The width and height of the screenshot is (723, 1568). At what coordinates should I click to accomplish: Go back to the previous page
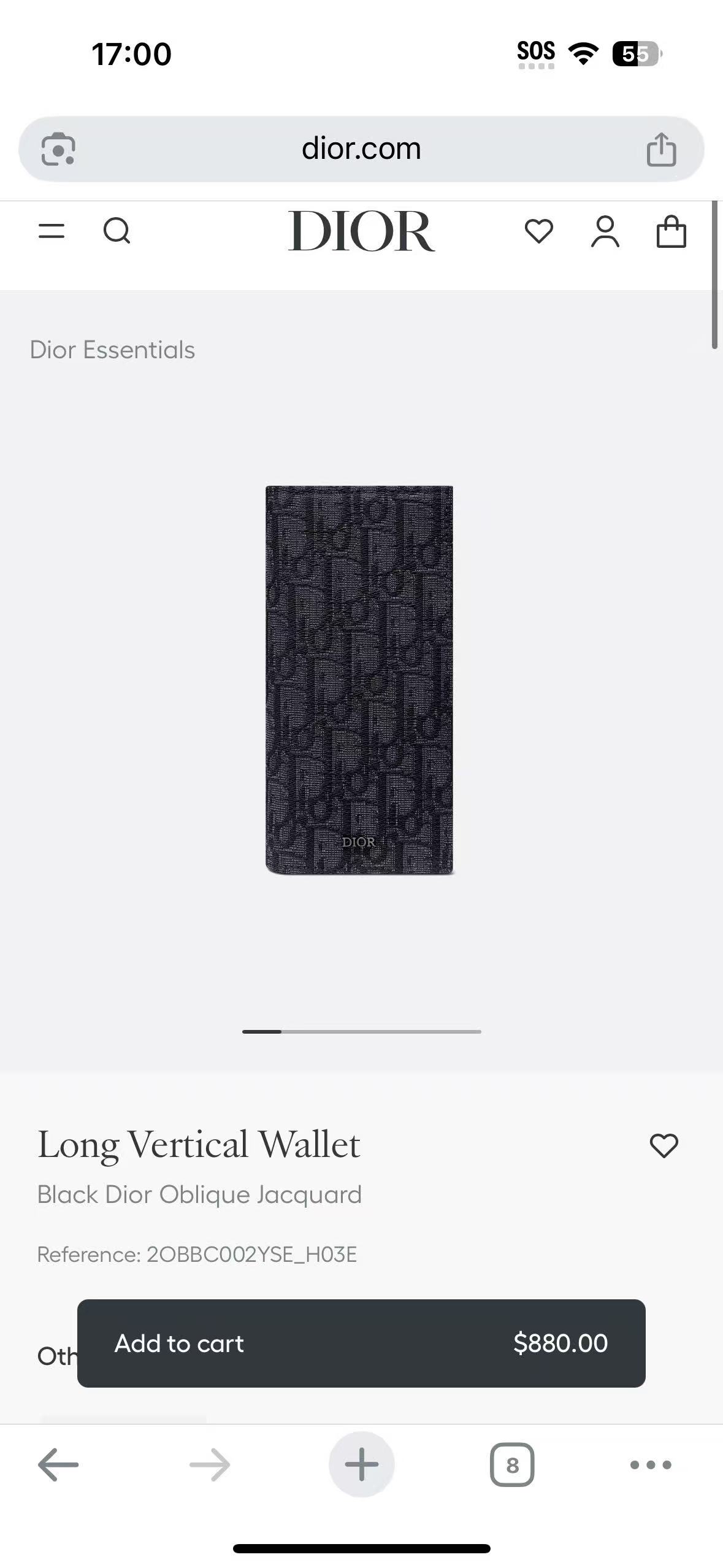pyautogui.click(x=58, y=1464)
